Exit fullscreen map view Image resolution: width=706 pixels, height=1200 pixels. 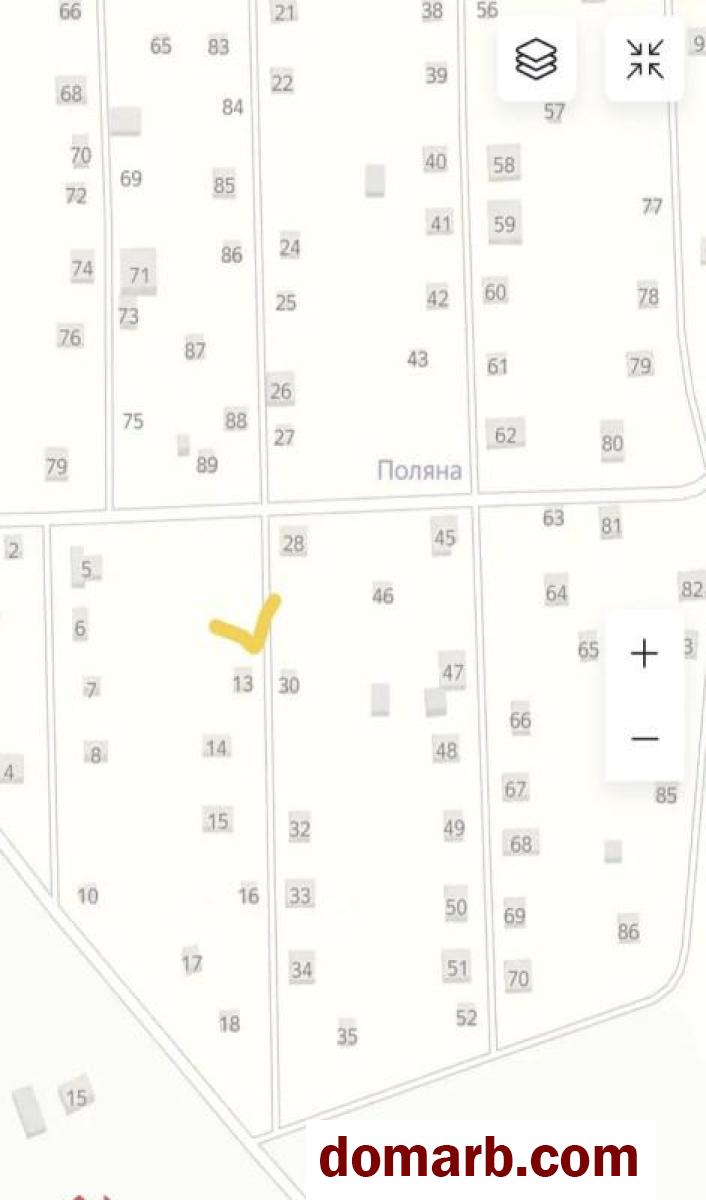pos(645,60)
